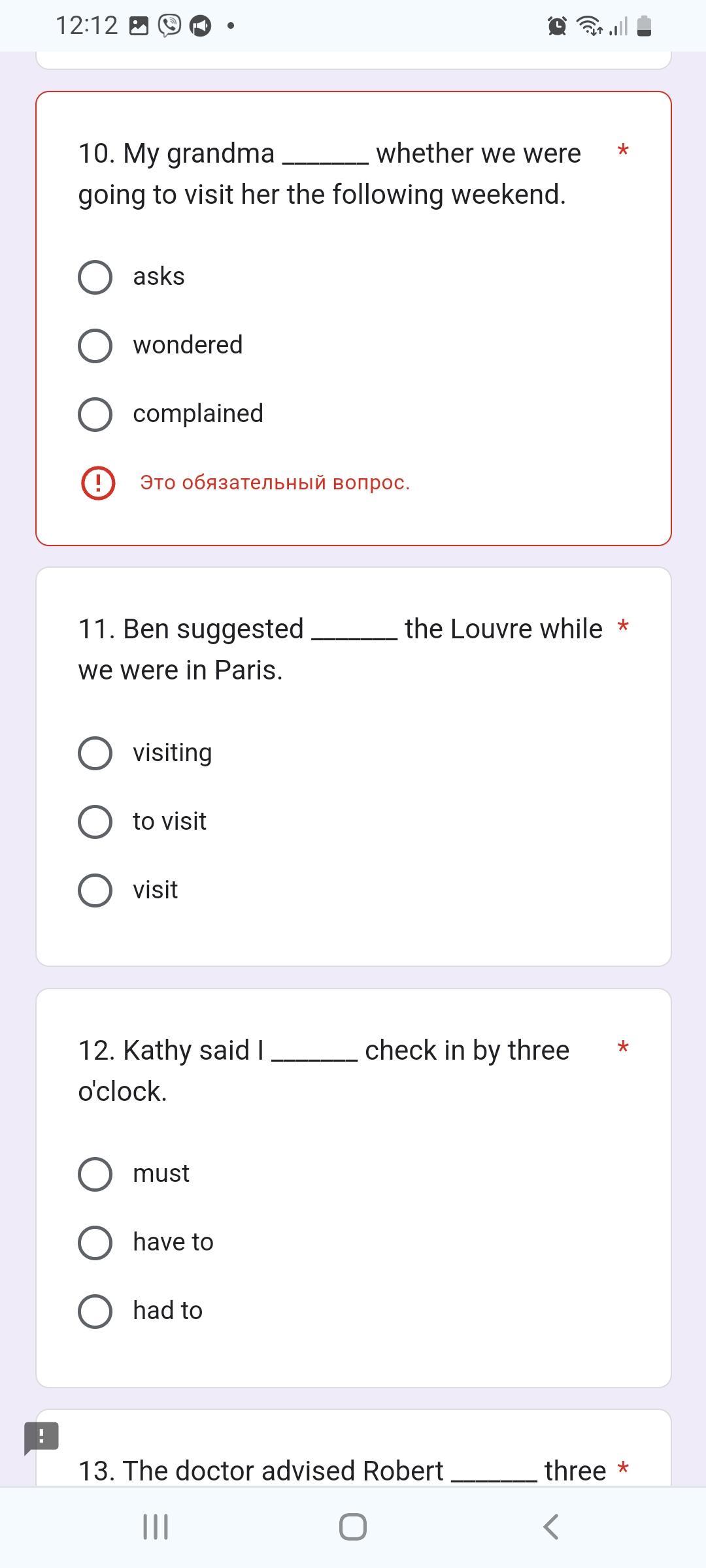Open the report problem flag icon
The height and width of the screenshot is (1568, 706).
[41, 1438]
